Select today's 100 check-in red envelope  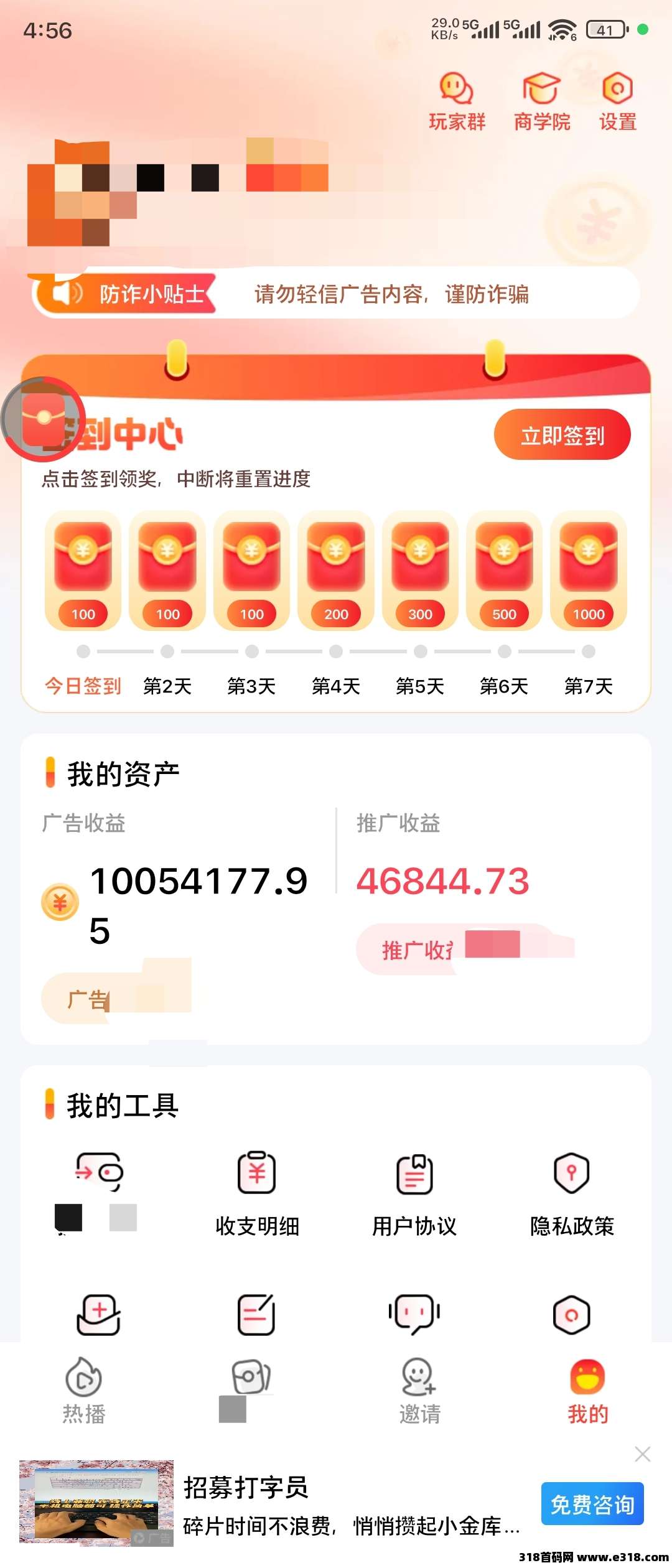[83, 569]
